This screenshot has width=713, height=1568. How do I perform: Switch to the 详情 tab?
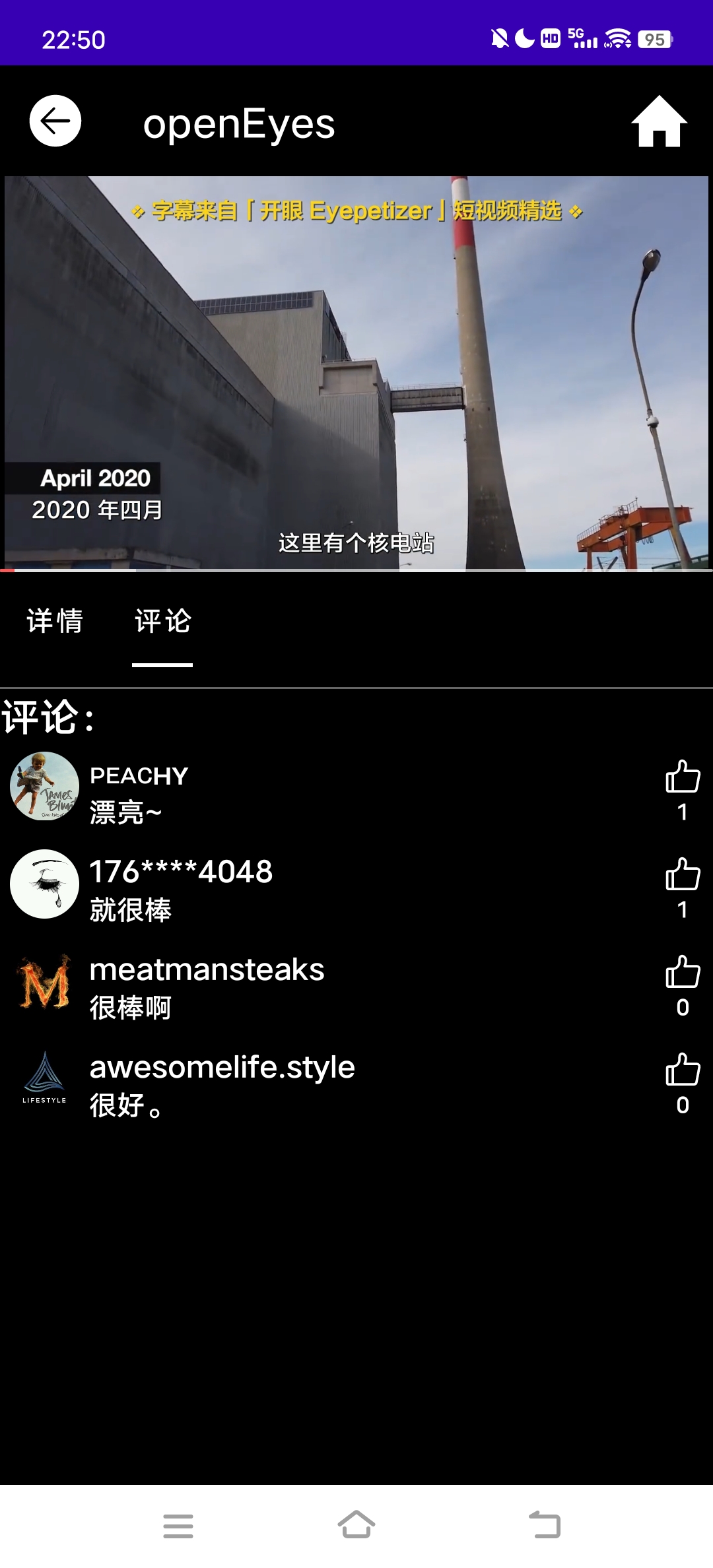pyautogui.click(x=55, y=621)
